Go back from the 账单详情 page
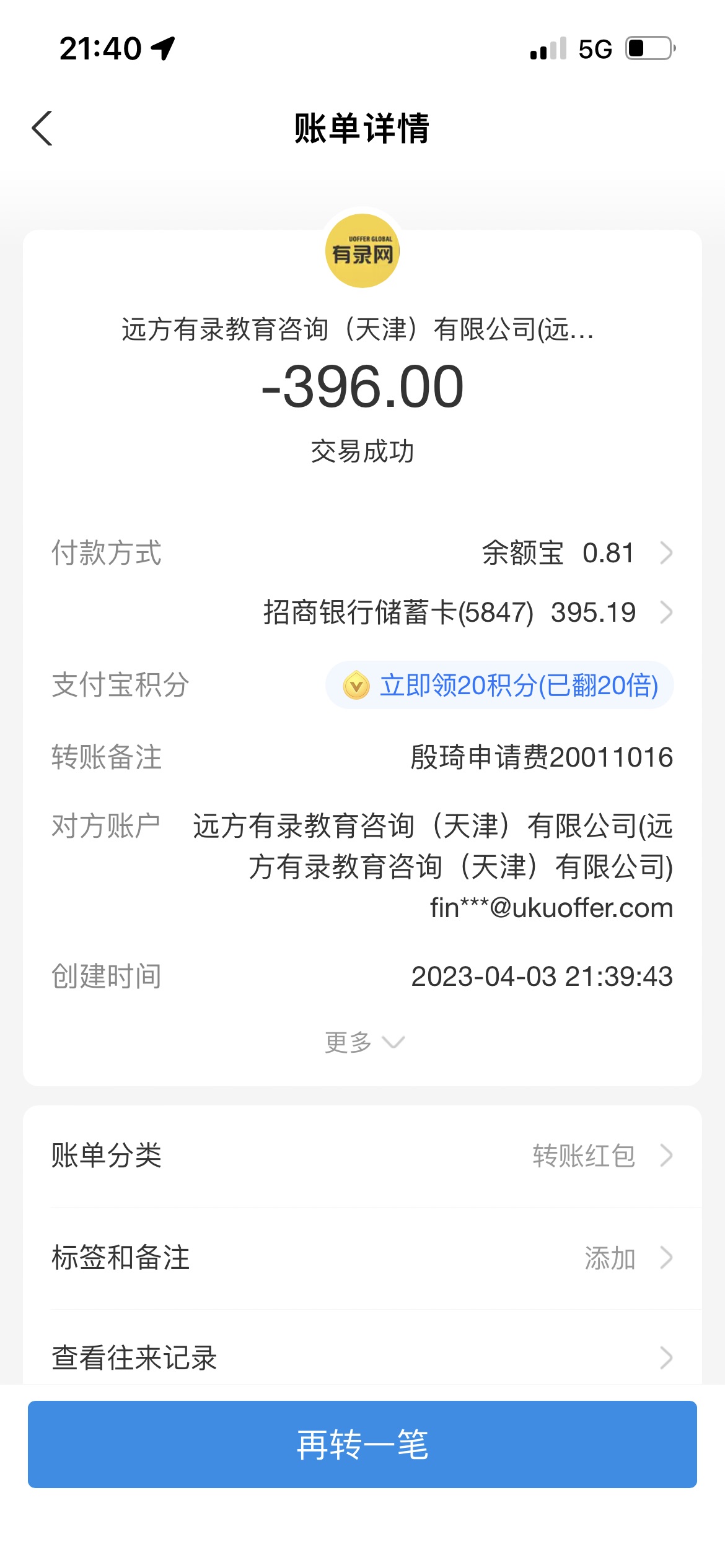Image resolution: width=725 pixels, height=1568 pixels. (42, 128)
